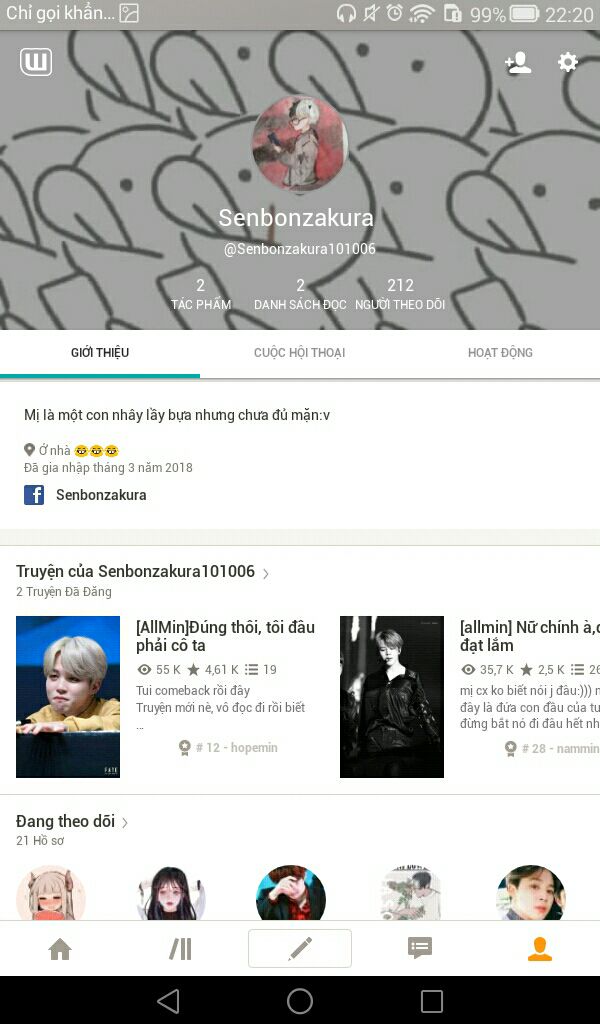This screenshot has height=1024, width=600.
Task: Open the 2 danh sách đọc count
Action: pos(300,294)
